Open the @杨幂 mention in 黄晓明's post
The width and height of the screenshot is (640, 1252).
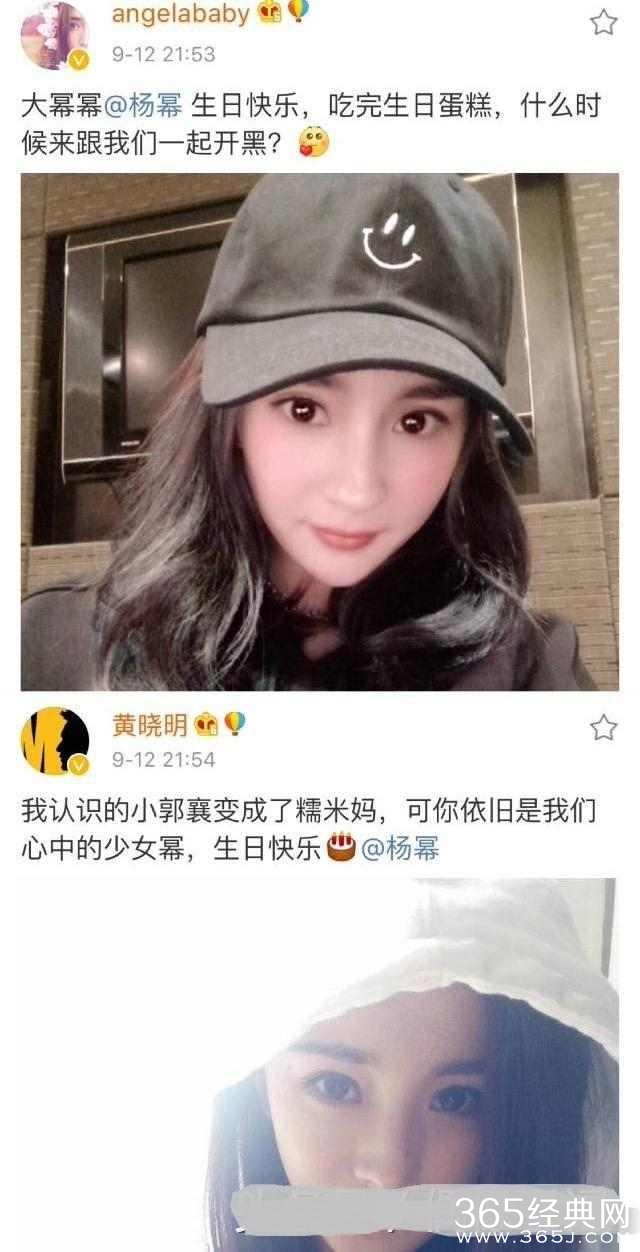coord(400,849)
